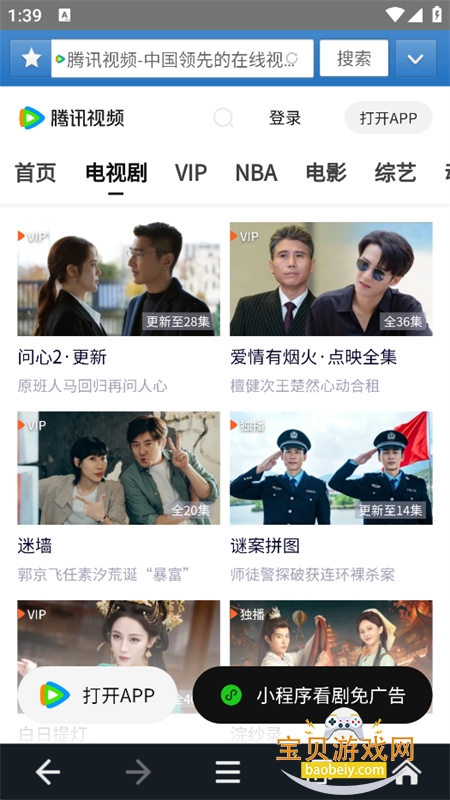Go back with the browser back arrow
Image resolution: width=450 pixels, height=800 pixels.
pyautogui.click(x=48, y=771)
